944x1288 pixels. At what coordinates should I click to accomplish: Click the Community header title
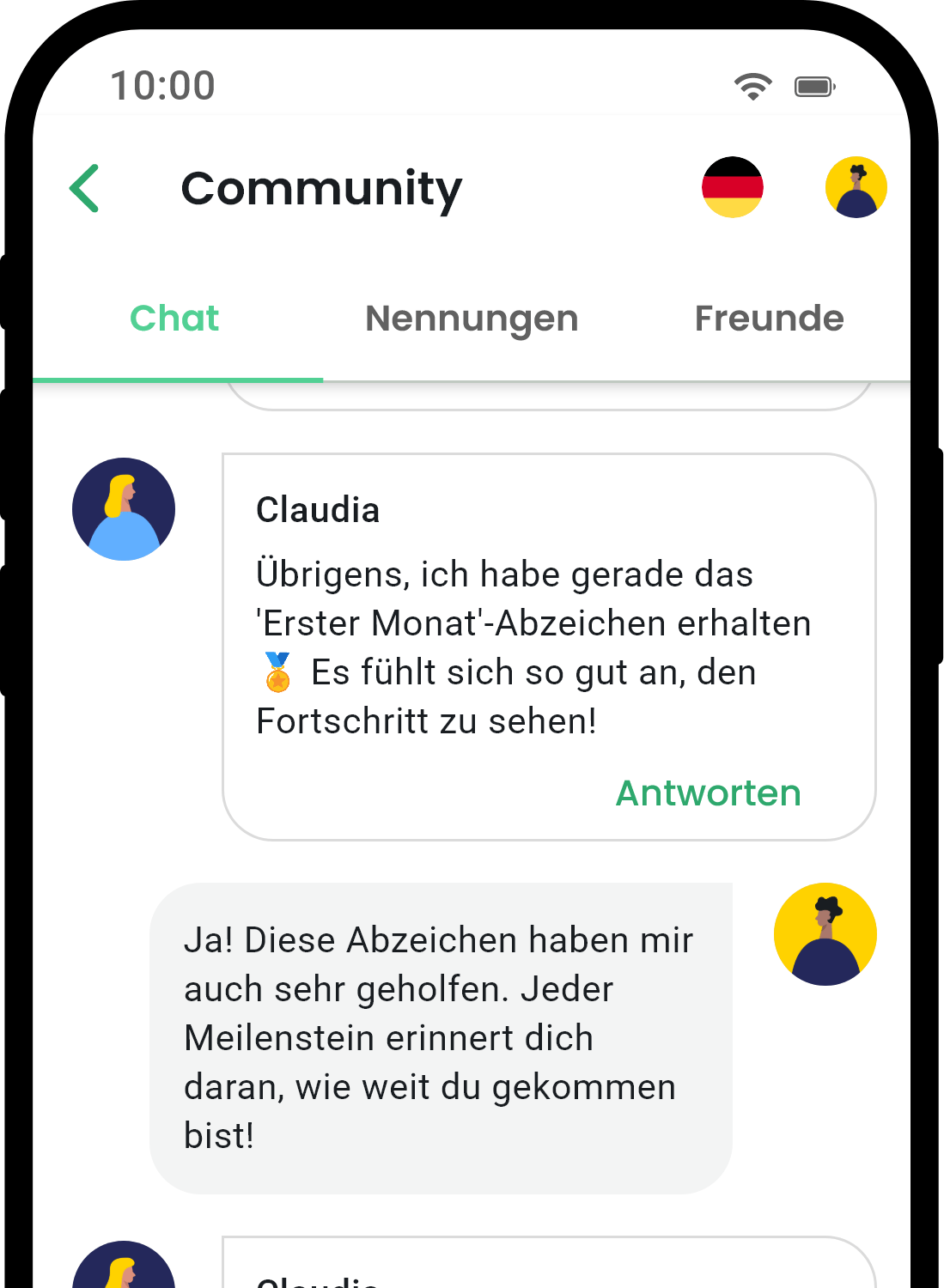pyautogui.click(x=322, y=188)
